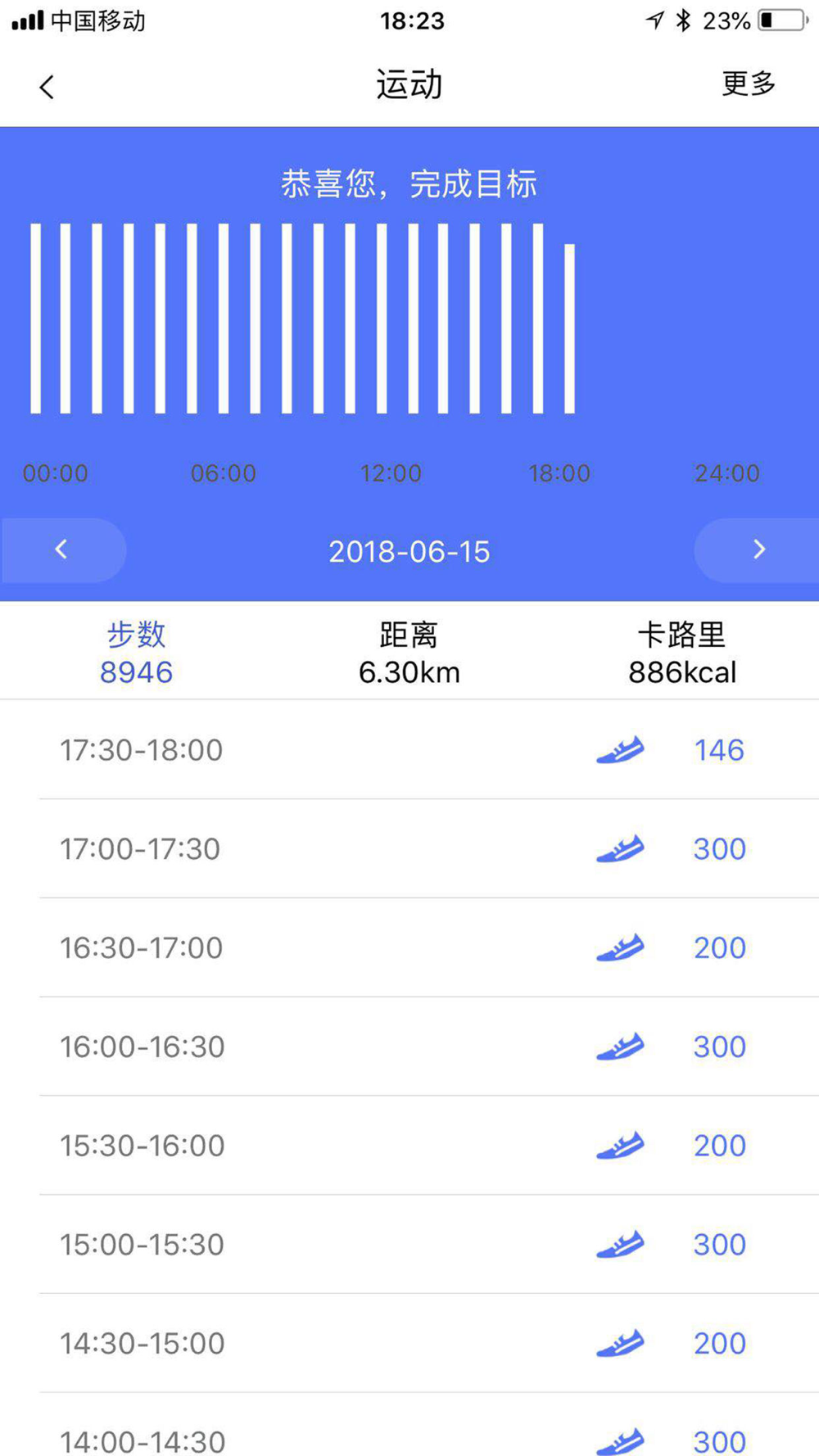Go to the previous day's data
This screenshot has height=1456, width=819.
tap(62, 550)
